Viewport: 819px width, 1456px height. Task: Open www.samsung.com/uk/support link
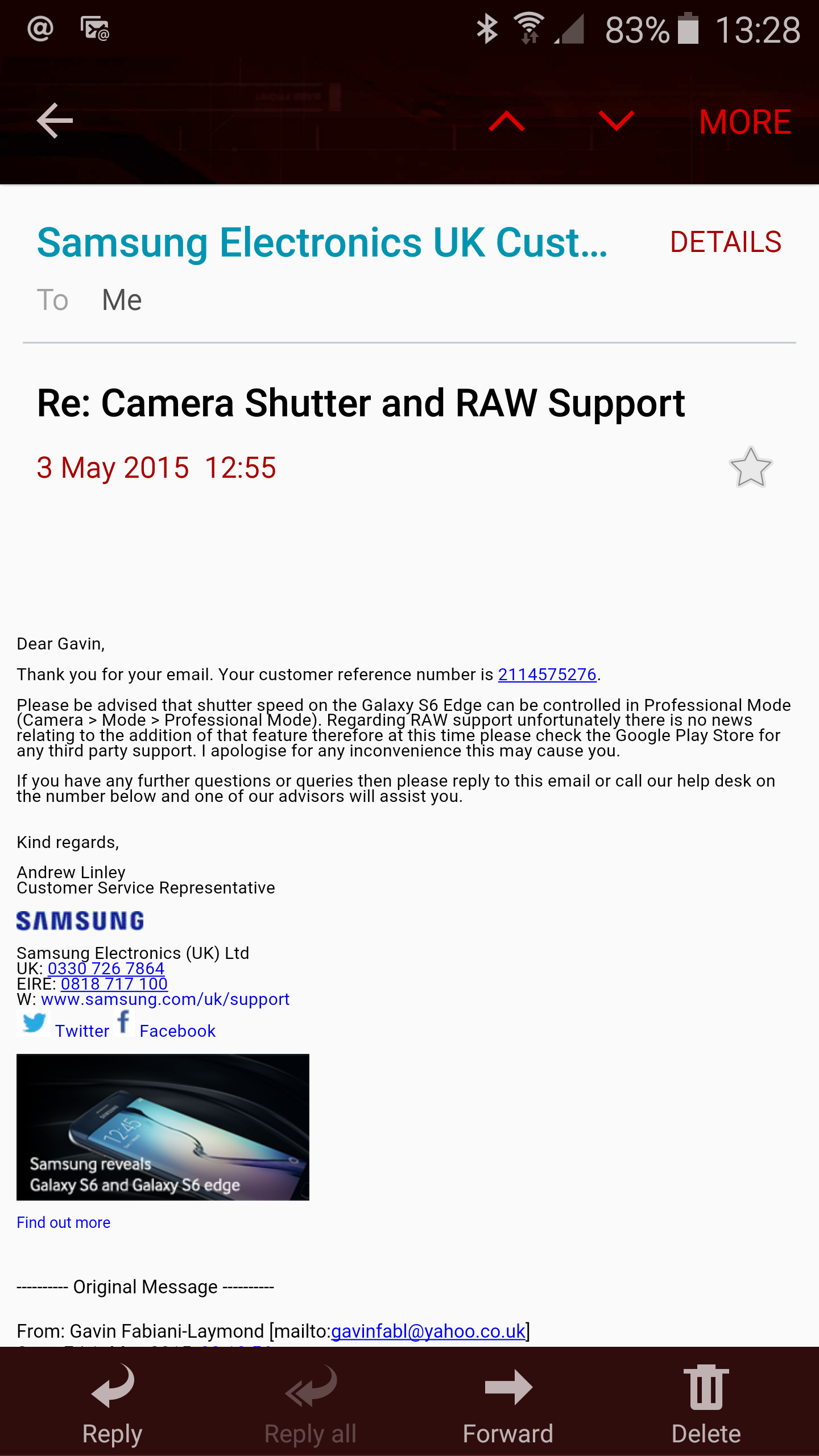coord(165,999)
